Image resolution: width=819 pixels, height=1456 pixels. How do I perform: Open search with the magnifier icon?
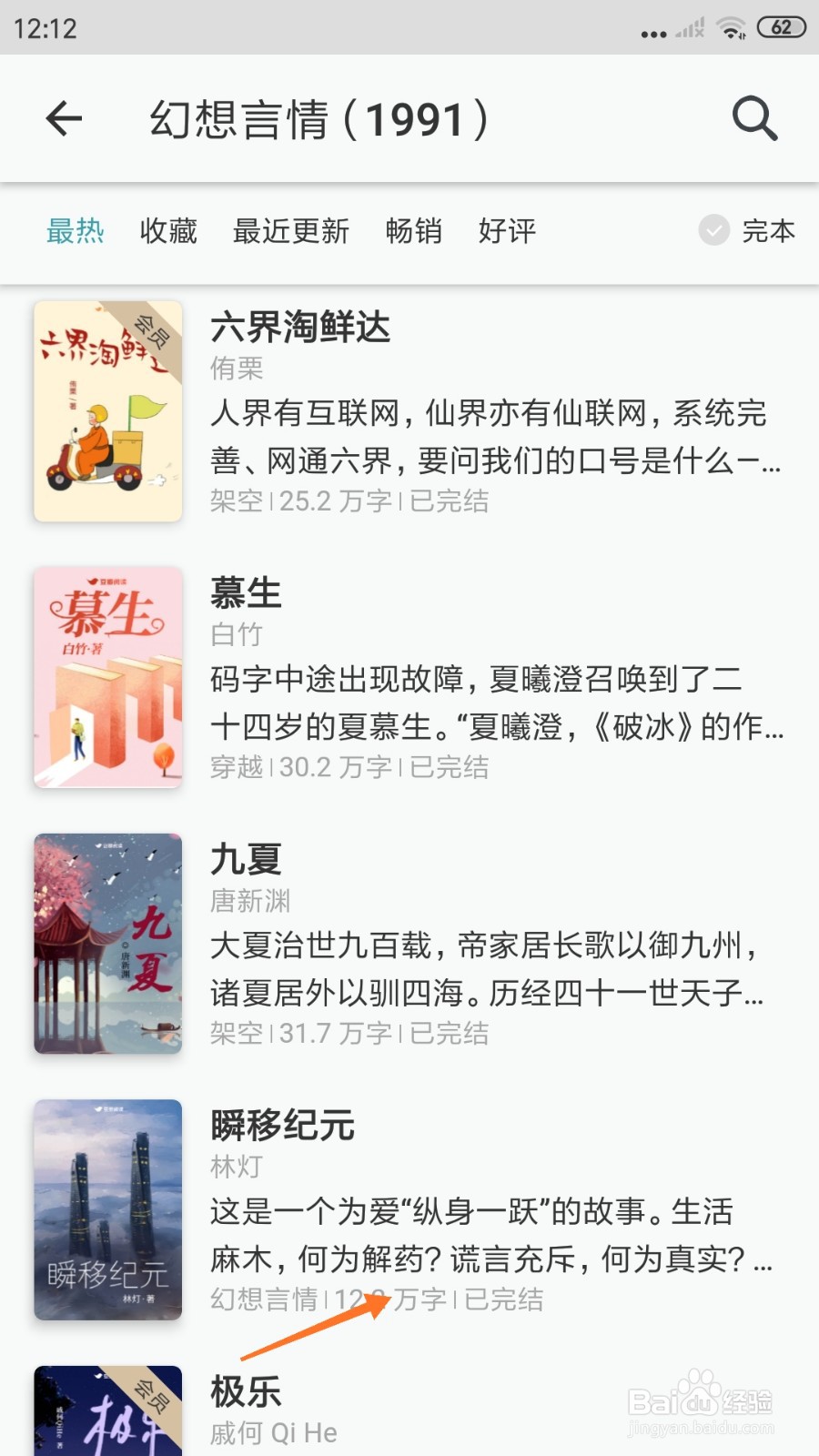pos(754,118)
